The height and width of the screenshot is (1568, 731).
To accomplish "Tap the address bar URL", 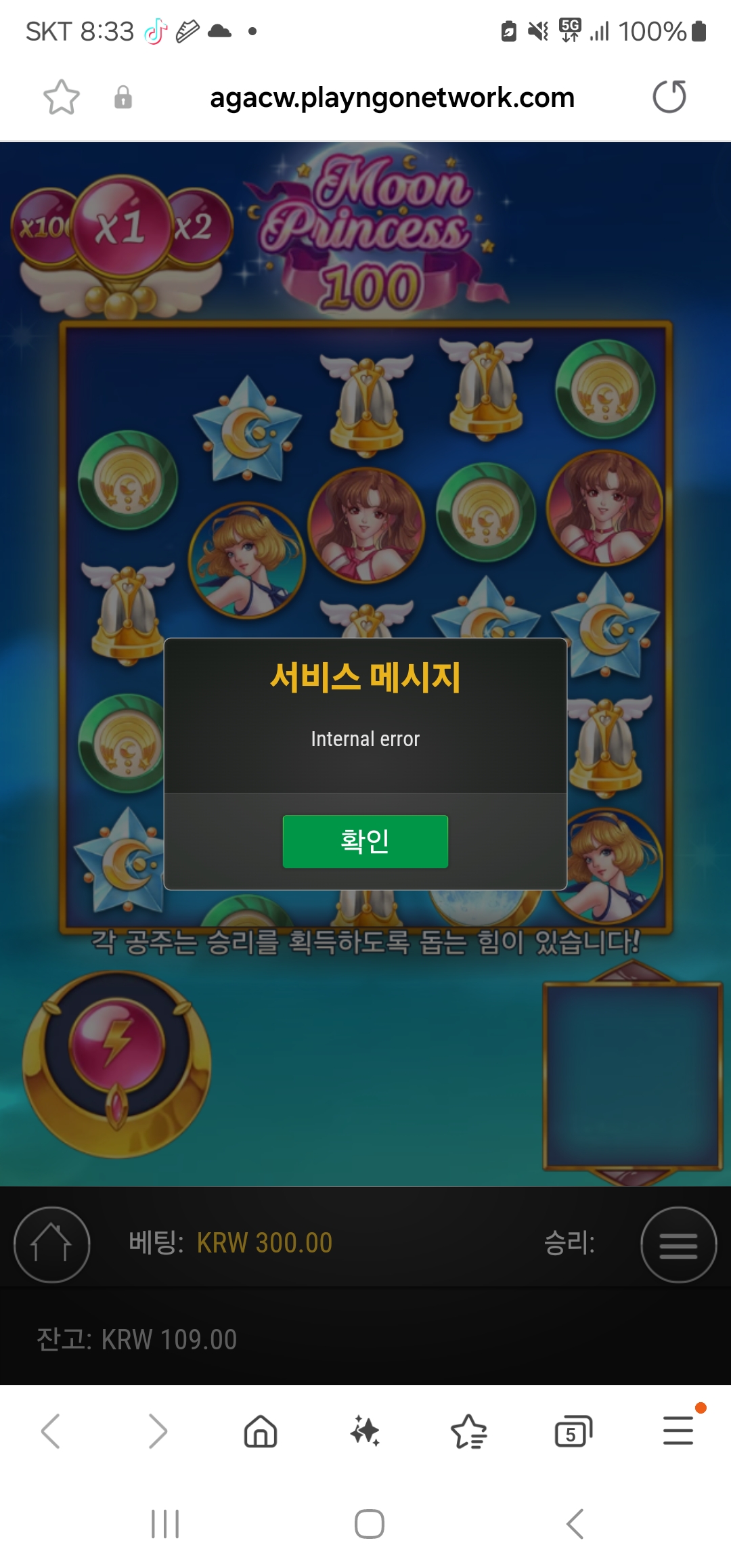I will tap(392, 97).
